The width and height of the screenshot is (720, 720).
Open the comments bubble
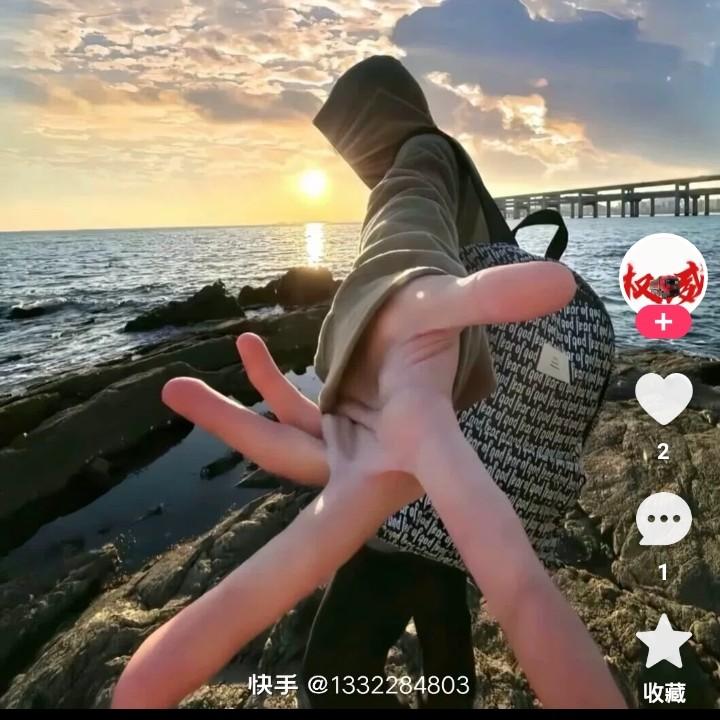[664, 519]
